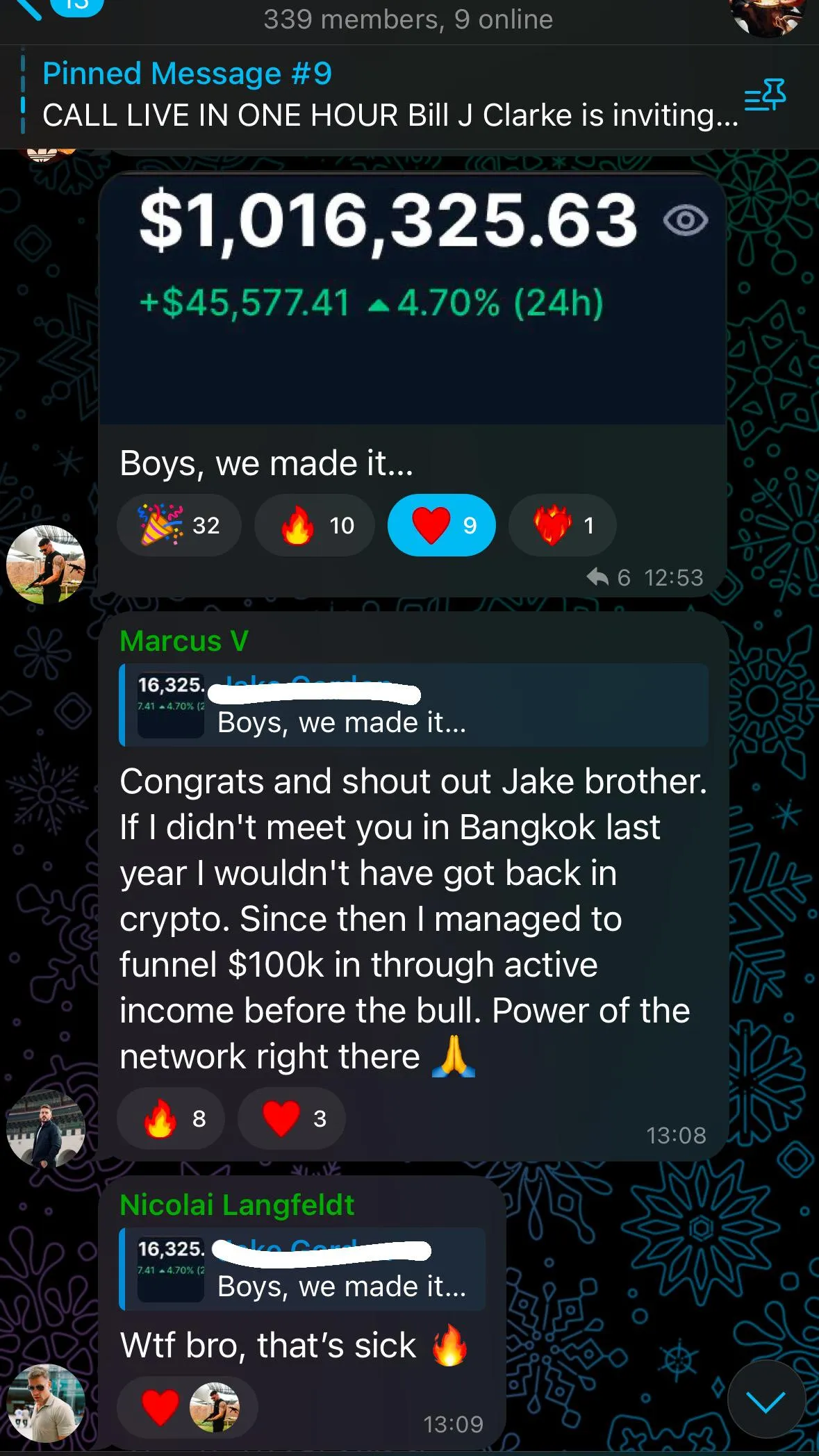Tap the burning heart reaction with 1

point(562,525)
